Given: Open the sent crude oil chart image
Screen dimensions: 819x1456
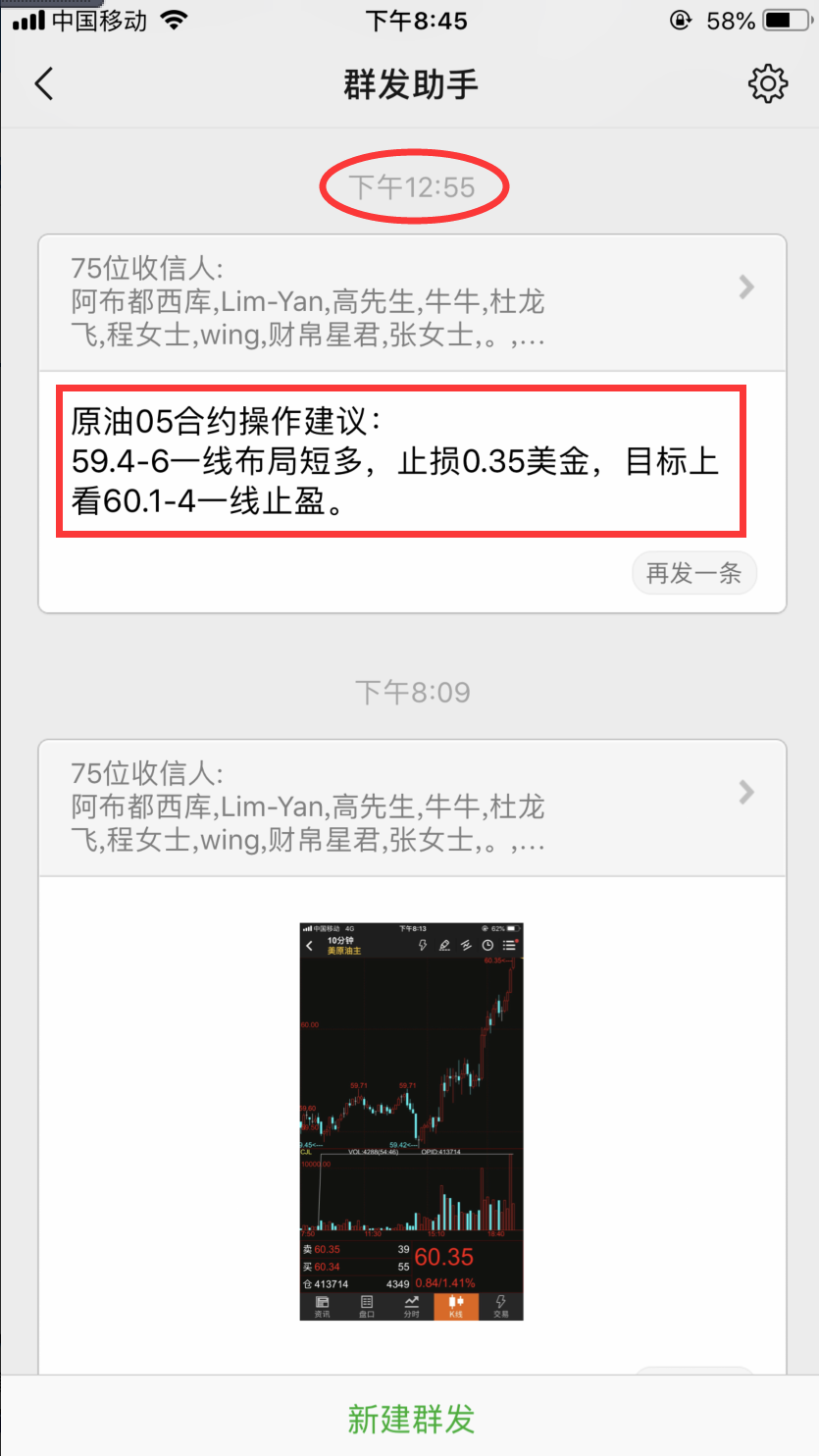Looking at the screenshot, I should point(411,1120).
